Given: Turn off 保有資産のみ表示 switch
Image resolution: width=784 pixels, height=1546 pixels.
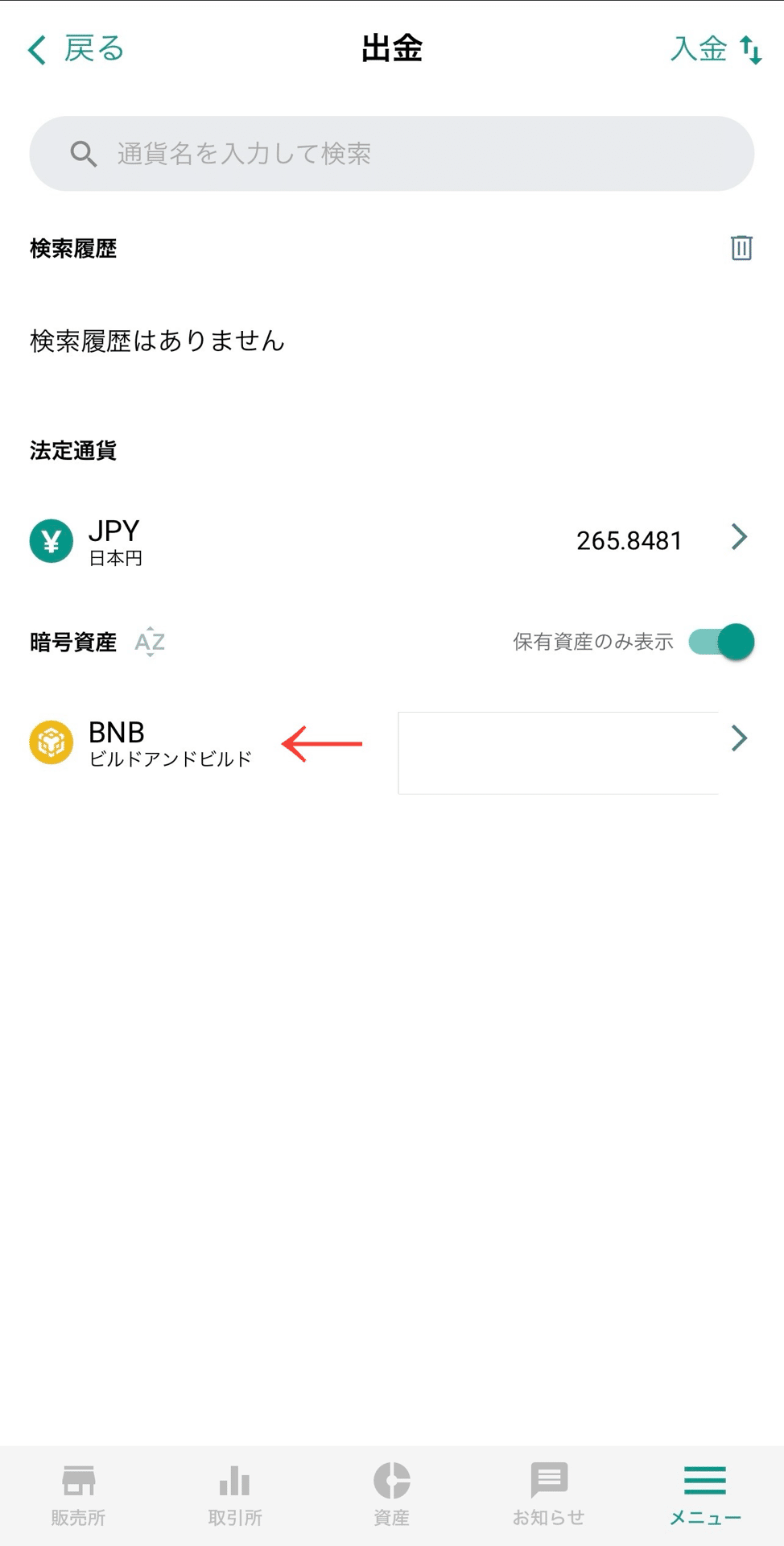Looking at the screenshot, I should coord(721,642).
